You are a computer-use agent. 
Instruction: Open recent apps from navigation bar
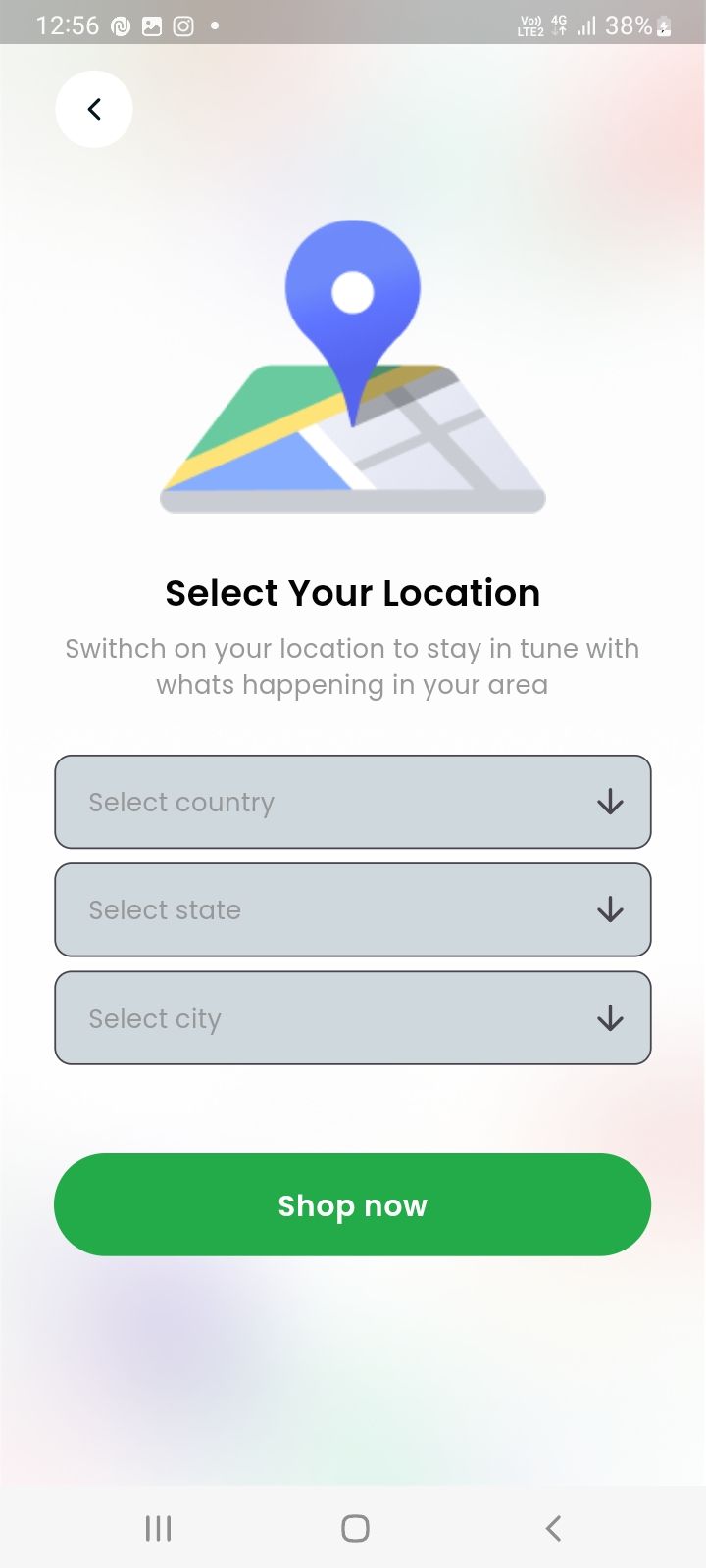158,1528
